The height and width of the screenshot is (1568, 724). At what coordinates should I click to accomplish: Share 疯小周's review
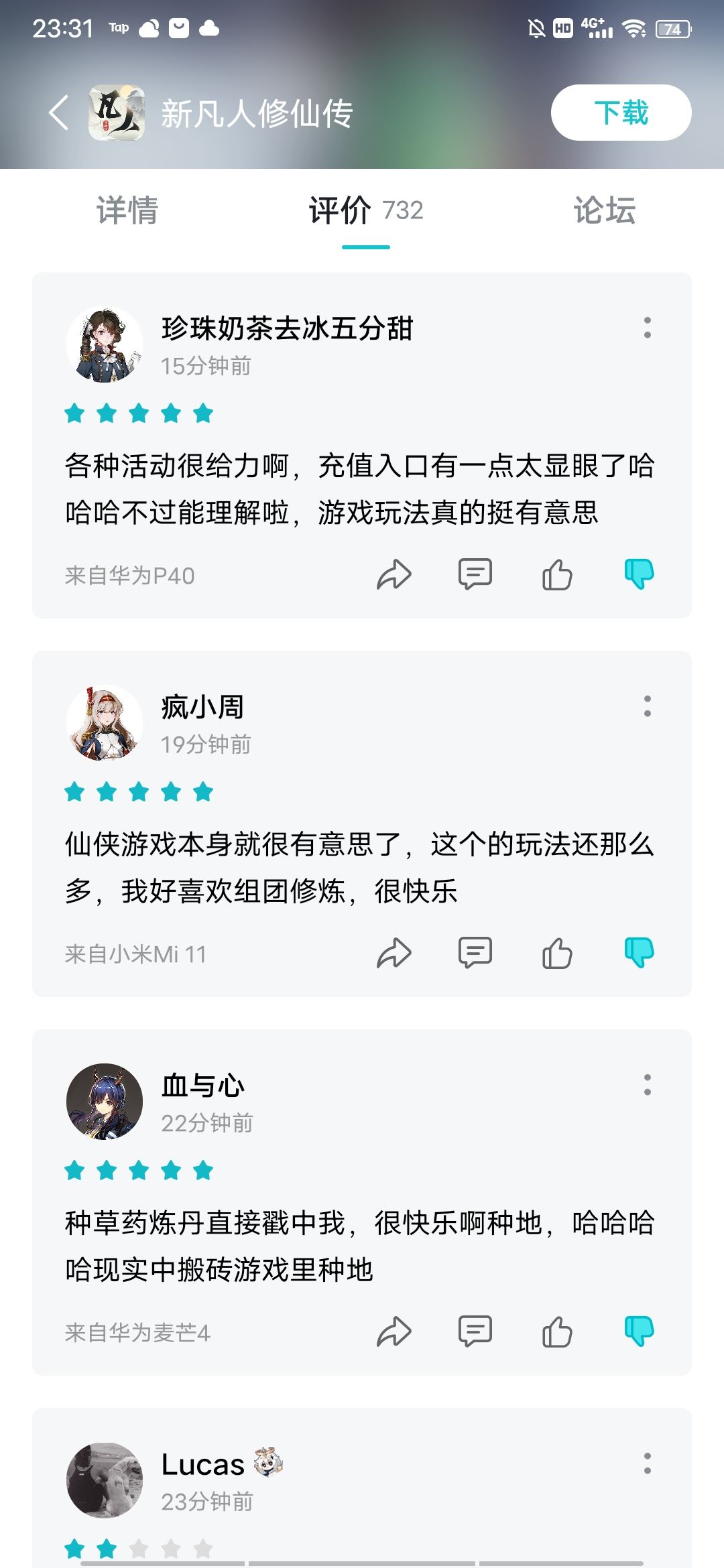[394, 954]
